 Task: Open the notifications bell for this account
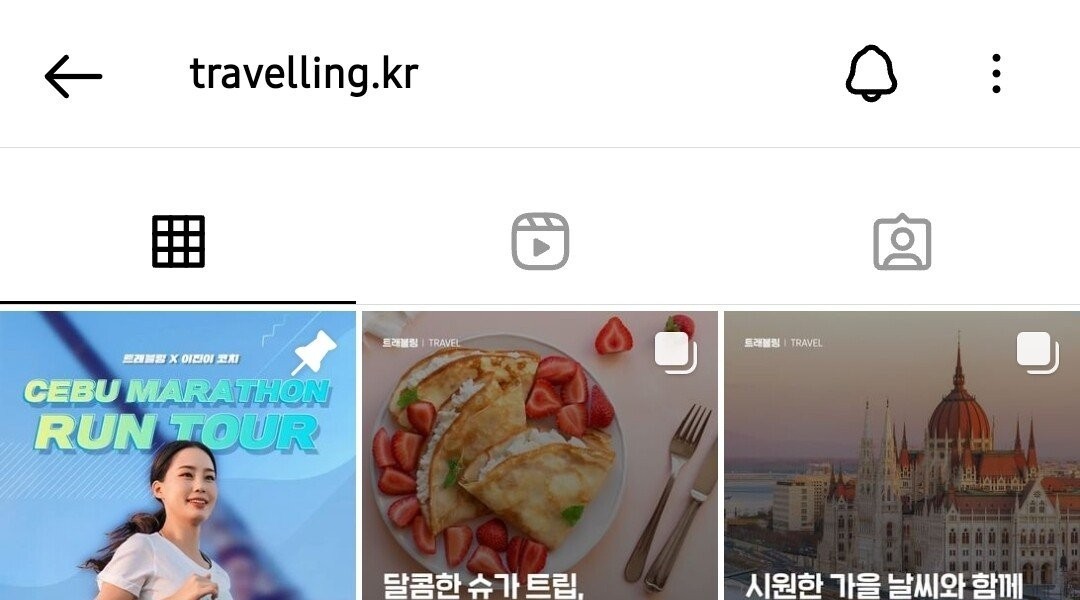click(x=871, y=74)
